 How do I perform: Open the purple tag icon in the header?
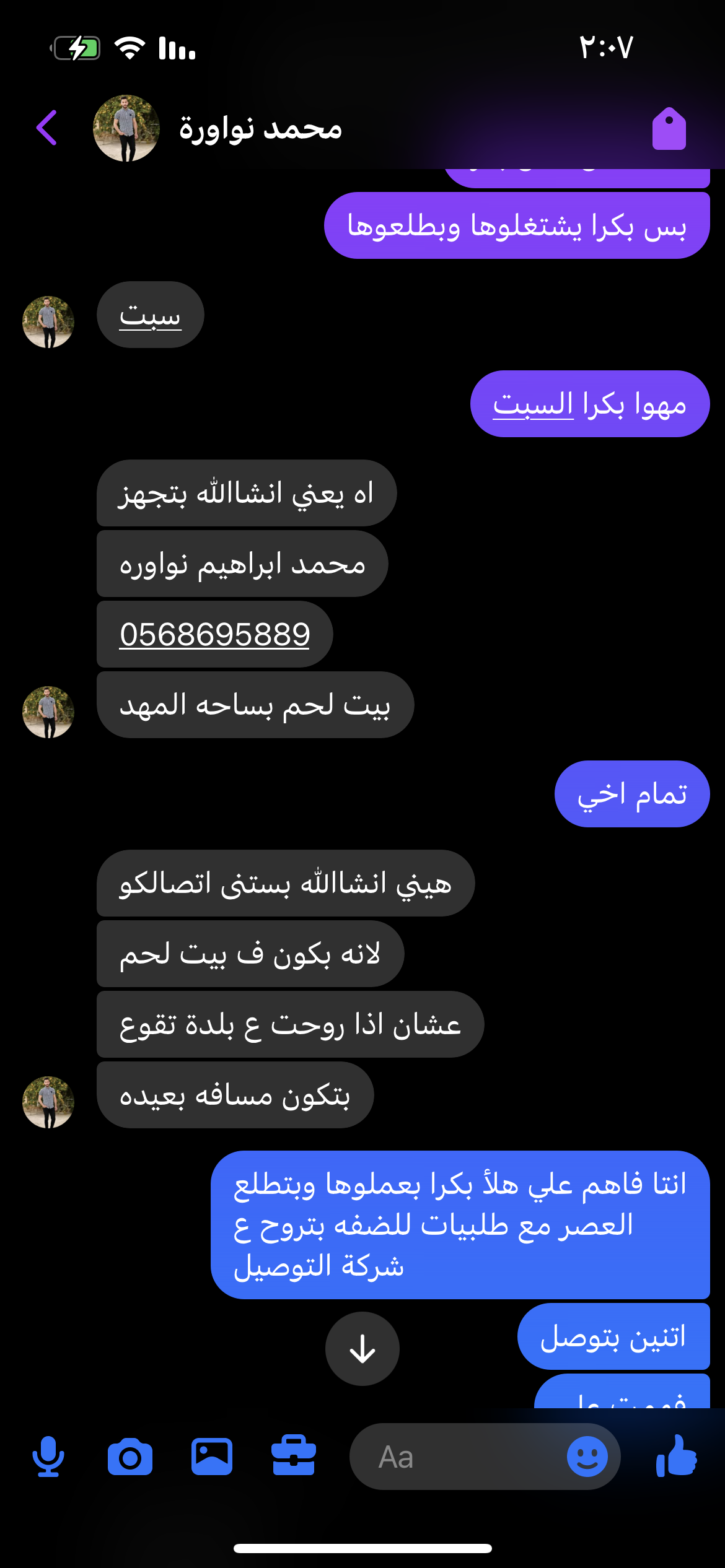pyautogui.click(x=669, y=129)
